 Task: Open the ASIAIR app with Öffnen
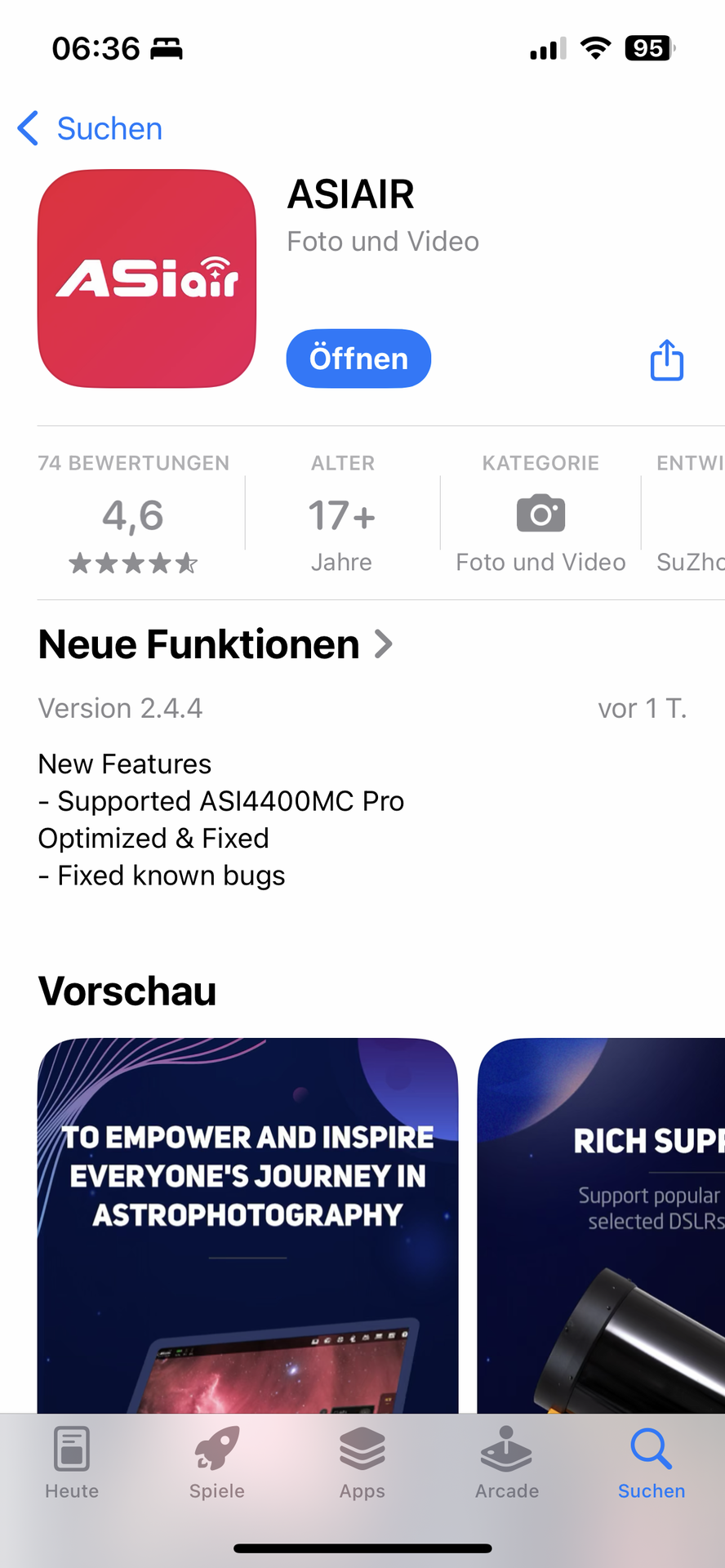coord(358,359)
